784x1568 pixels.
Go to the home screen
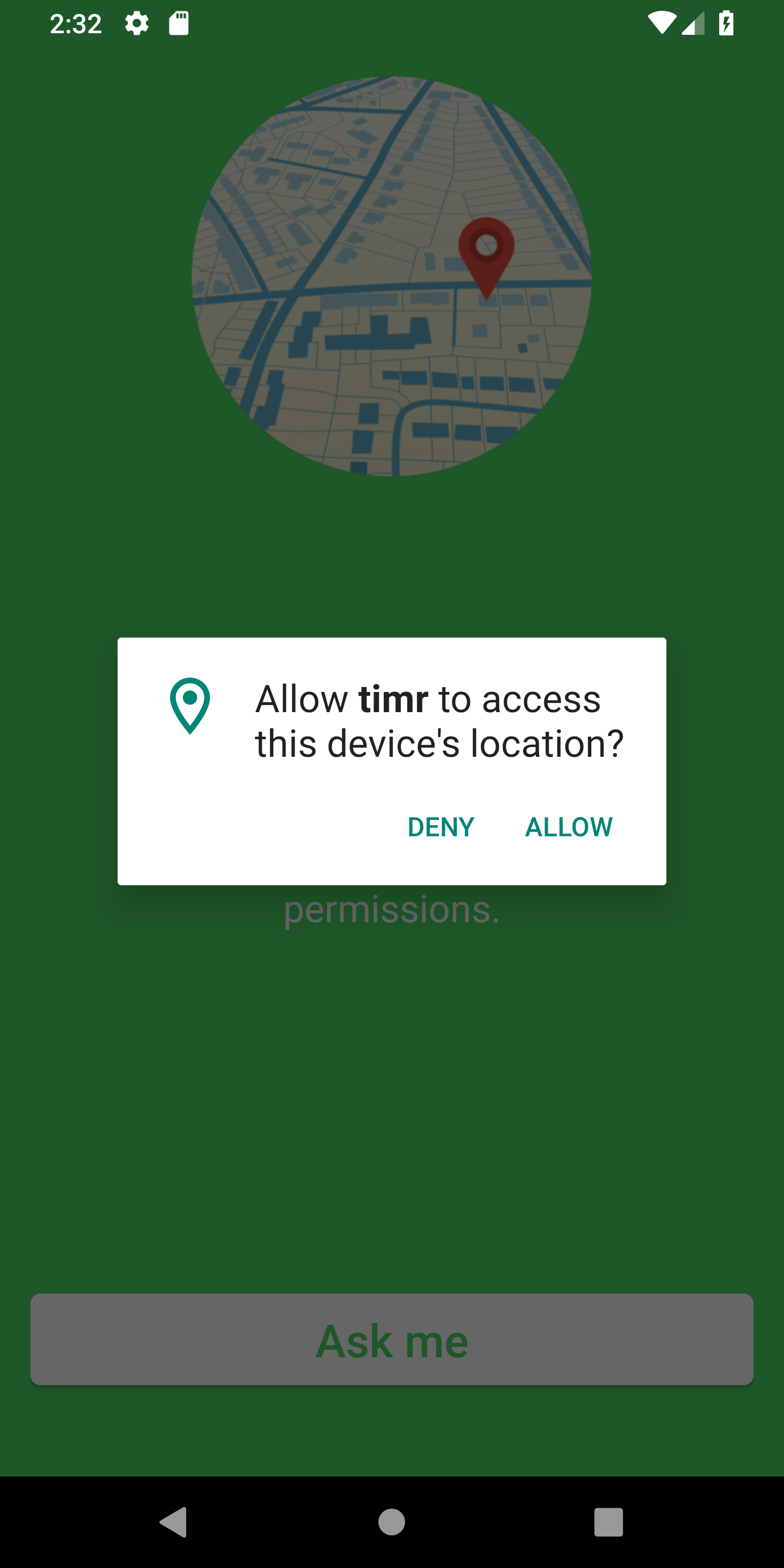point(391,1522)
